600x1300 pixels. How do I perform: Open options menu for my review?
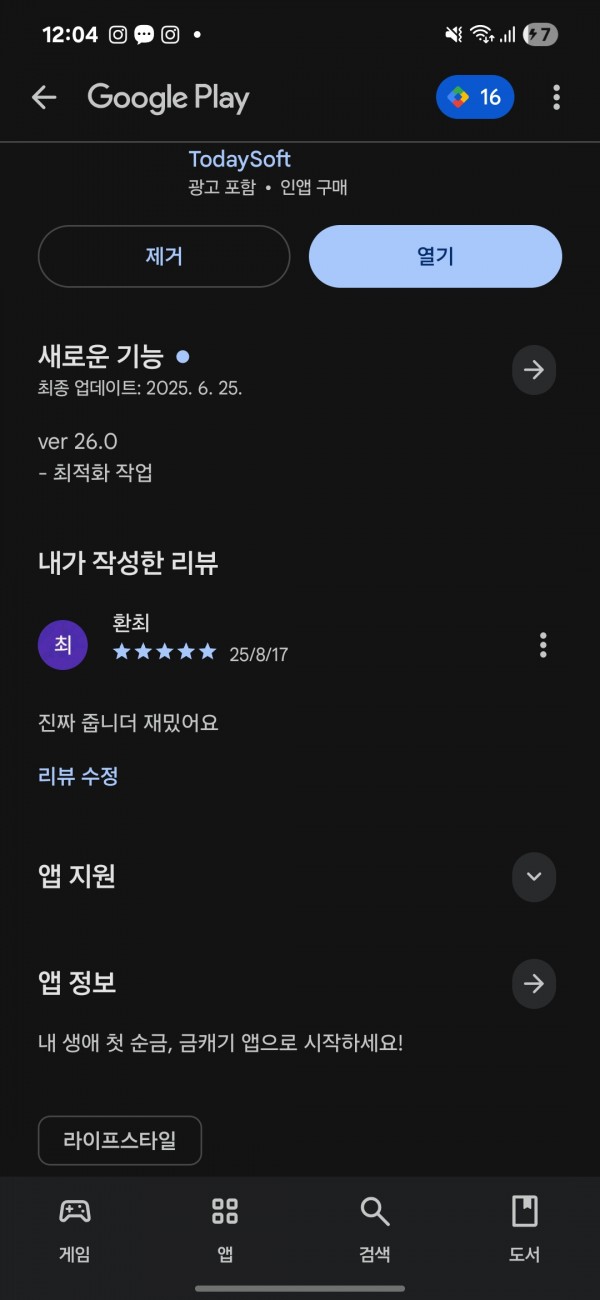coord(543,645)
